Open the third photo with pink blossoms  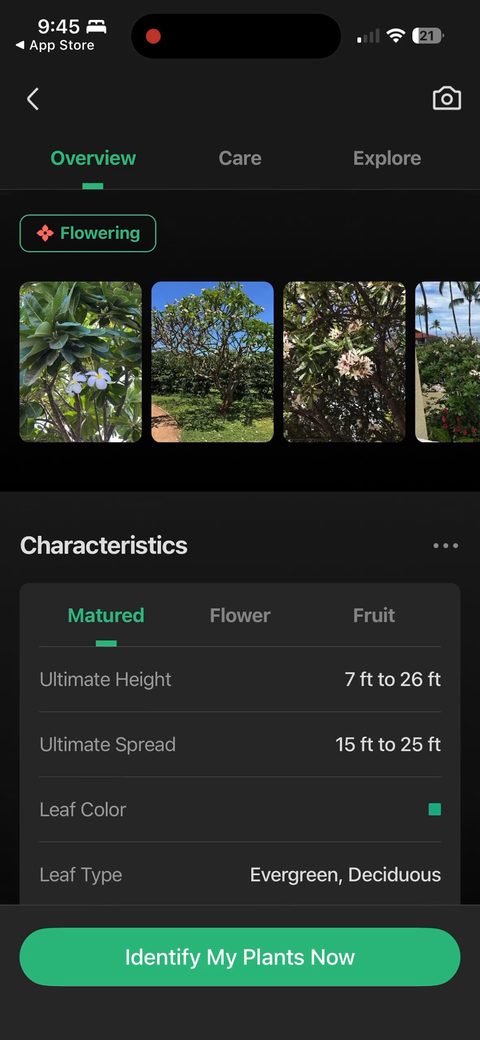click(344, 361)
